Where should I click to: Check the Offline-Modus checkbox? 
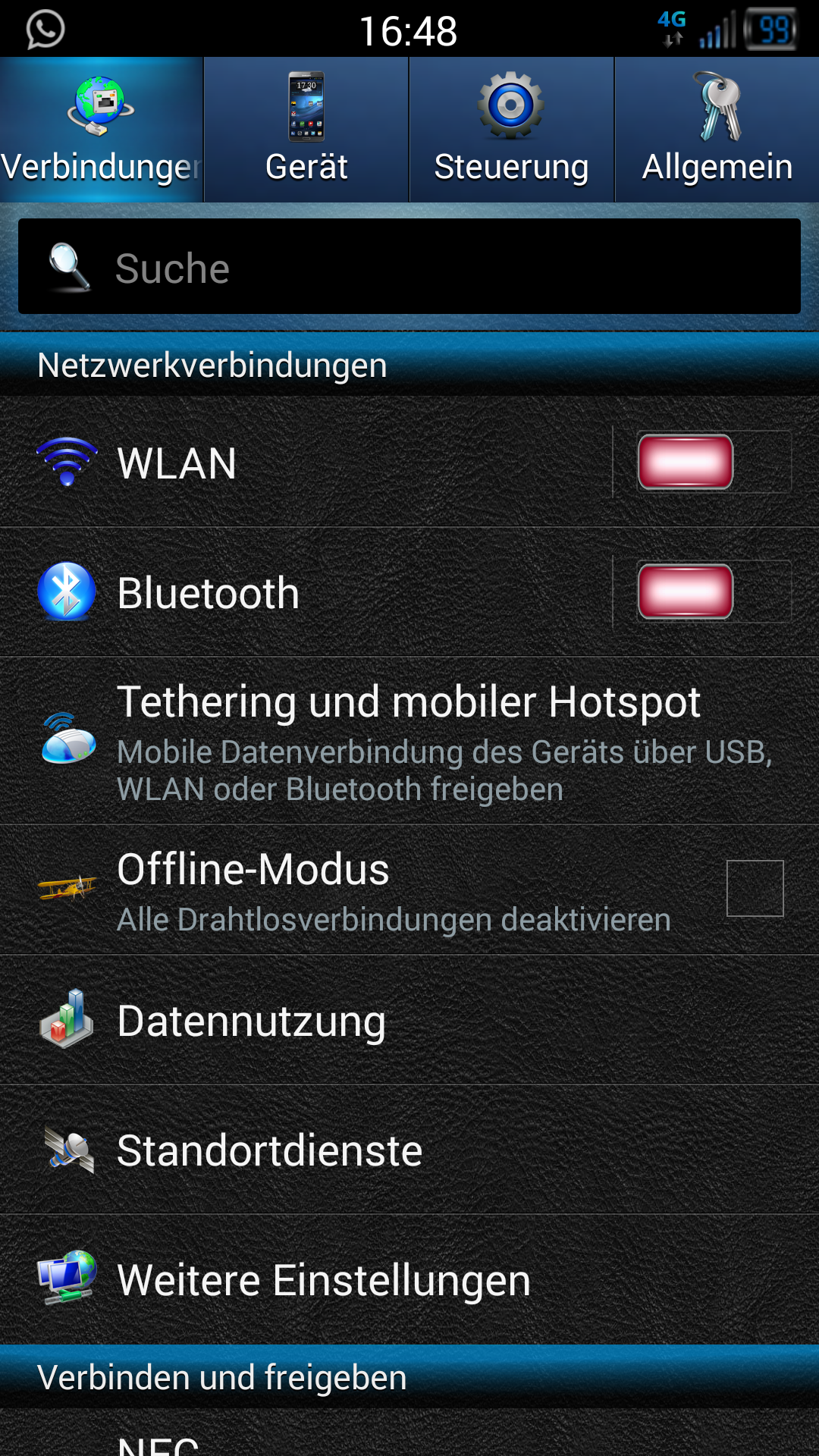pos(755,888)
